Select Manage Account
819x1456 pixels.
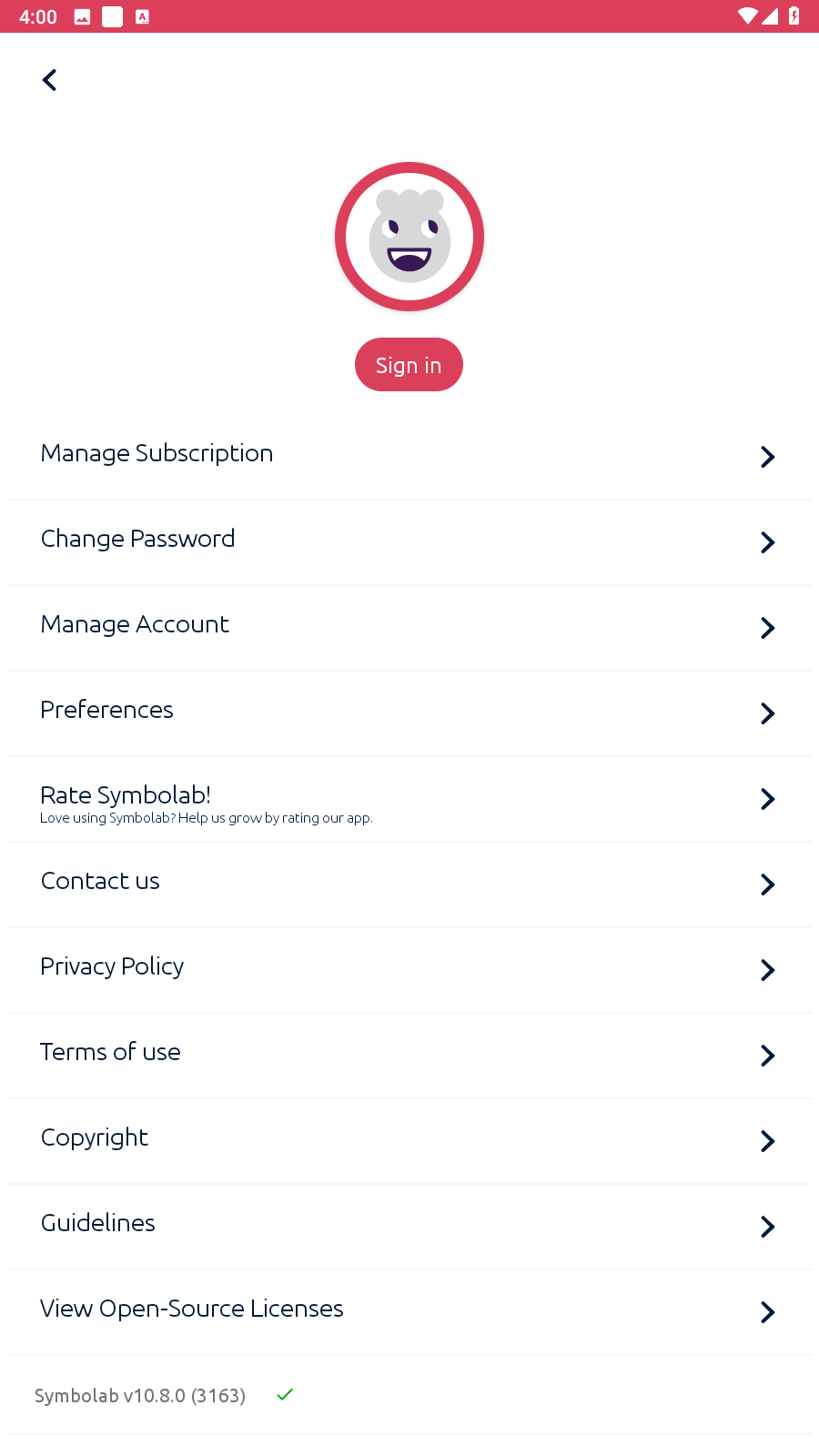(x=409, y=628)
